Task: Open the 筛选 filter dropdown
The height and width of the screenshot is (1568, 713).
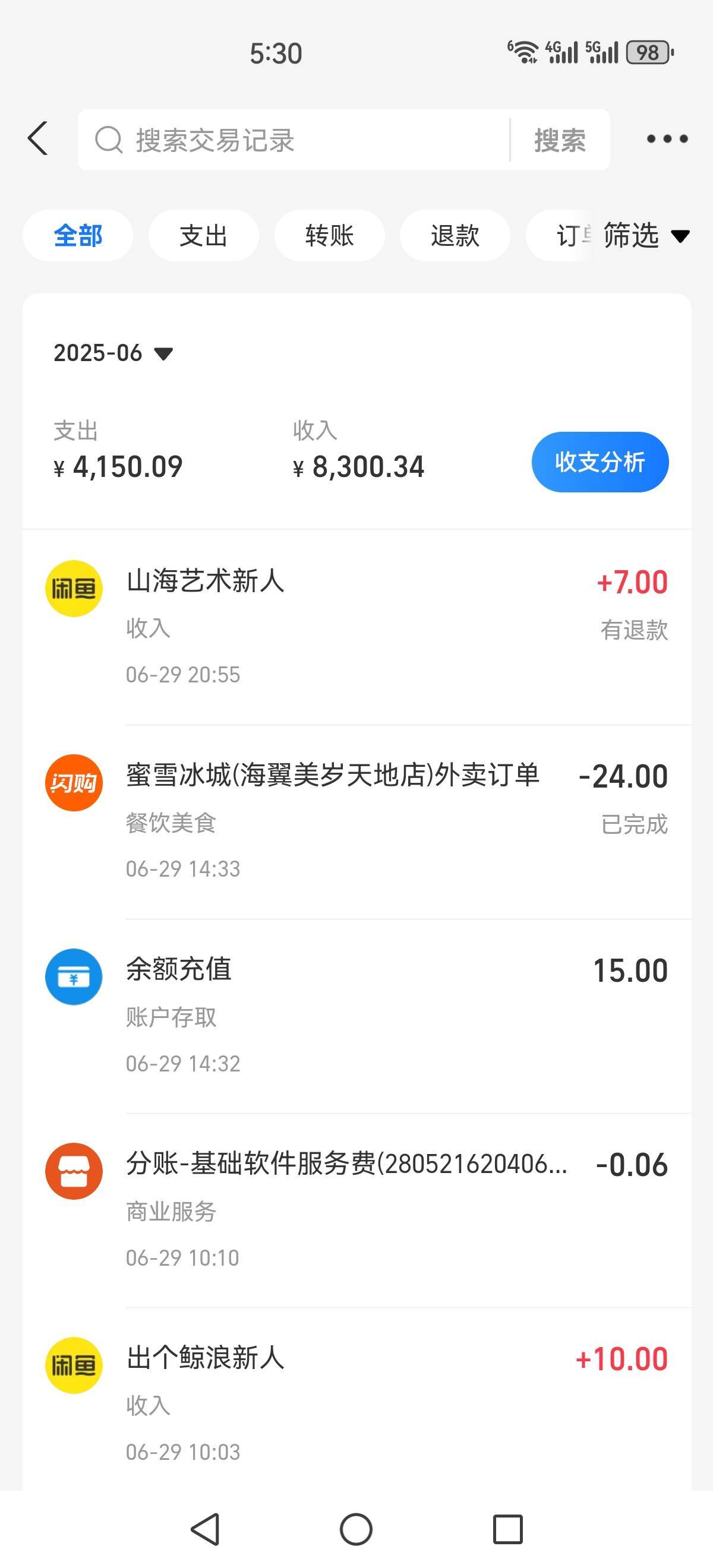Action: pyautogui.click(x=646, y=236)
